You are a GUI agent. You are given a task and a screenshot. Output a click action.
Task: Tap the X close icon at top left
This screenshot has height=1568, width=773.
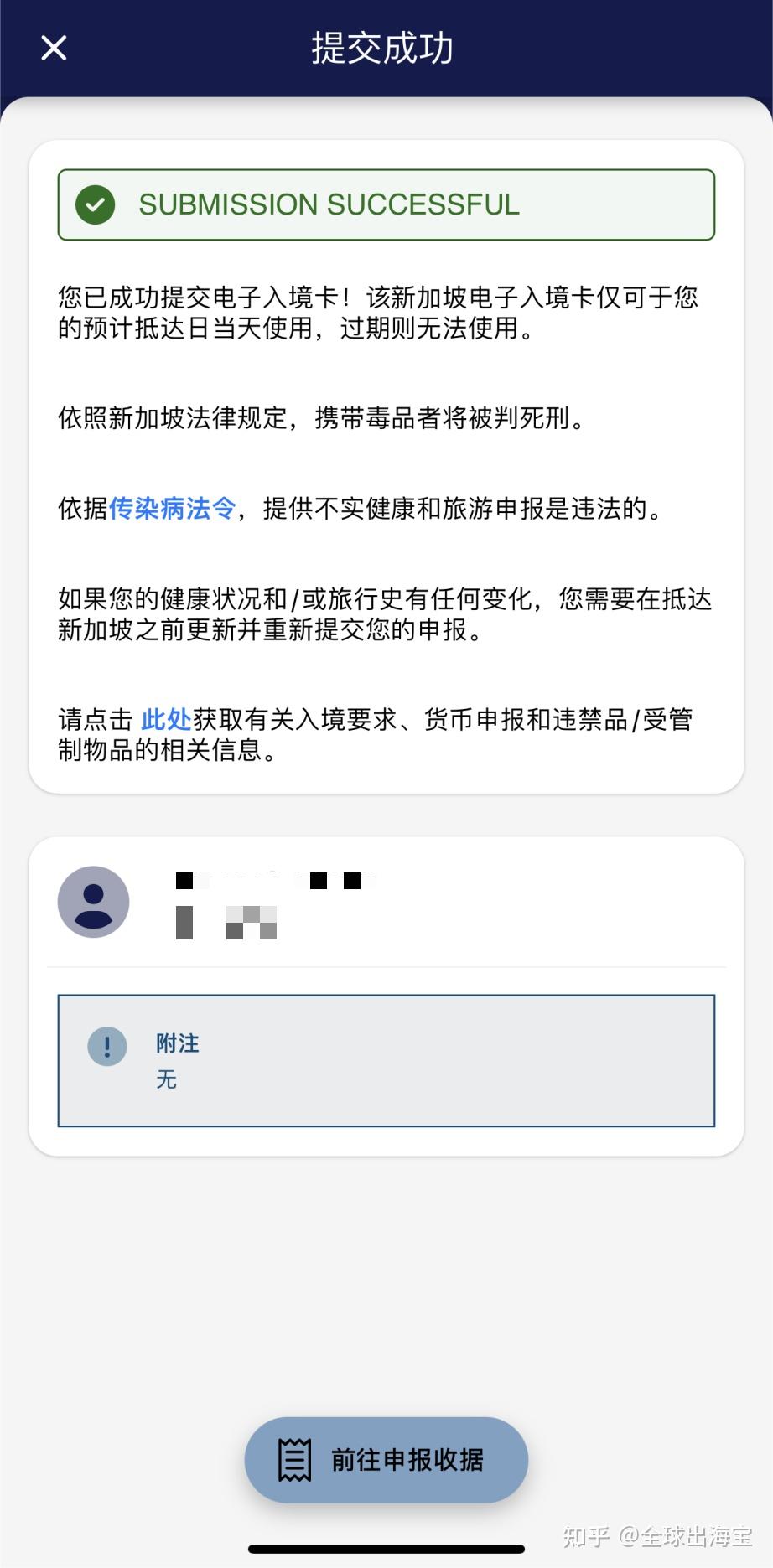(x=53, y=48)
